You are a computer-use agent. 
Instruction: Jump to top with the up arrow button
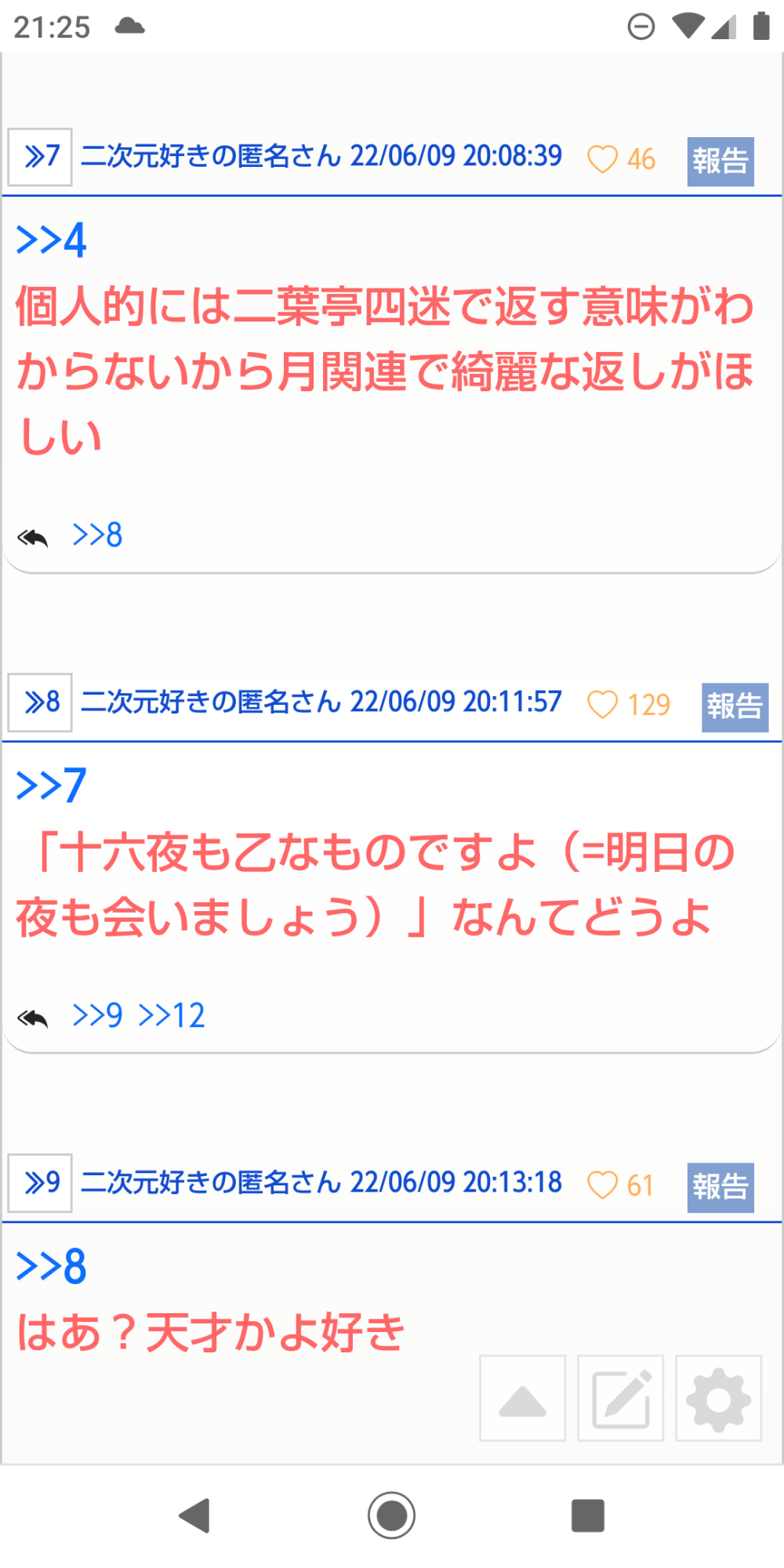[x=522, y=1398]
